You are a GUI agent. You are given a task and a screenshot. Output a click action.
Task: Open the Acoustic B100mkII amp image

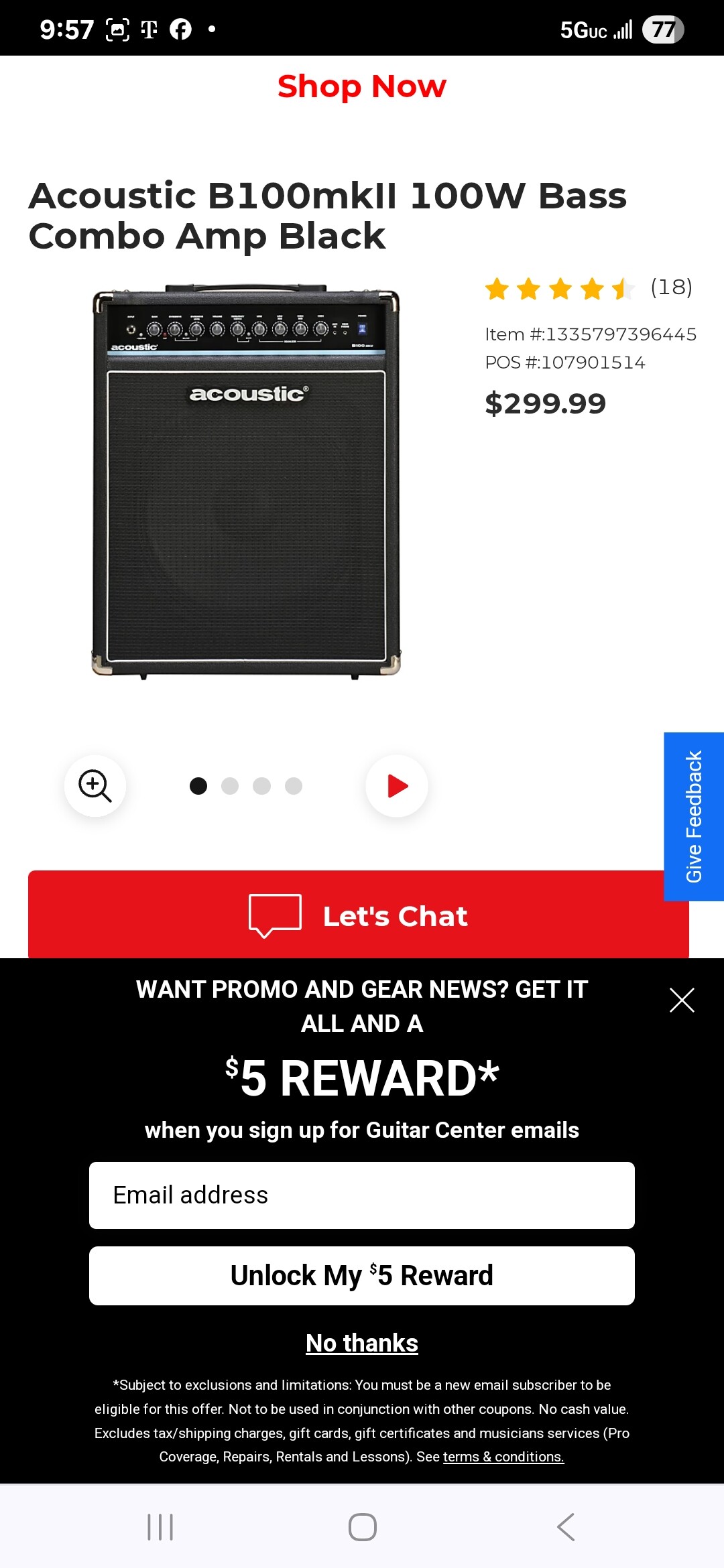coord(246,480)
